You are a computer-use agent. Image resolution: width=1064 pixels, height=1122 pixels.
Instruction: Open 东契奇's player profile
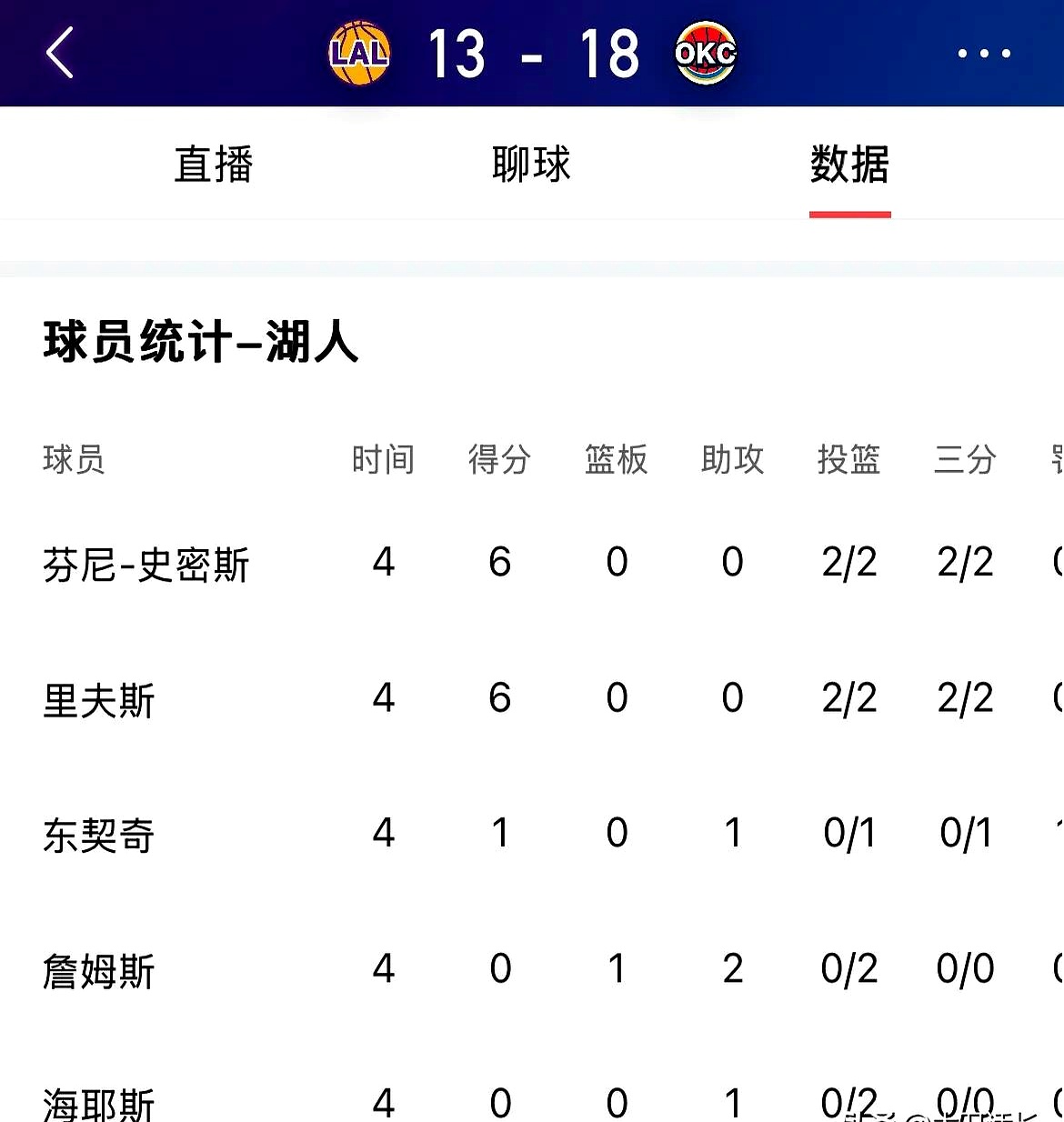pos(98,834)
